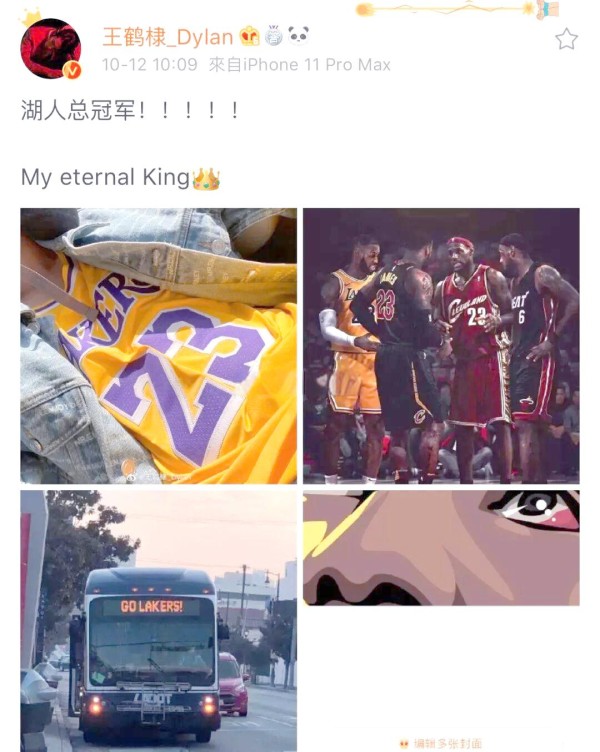Open the four LeBron James jerseys photo
This screenshot has height=752, width=600.
pyautogui.click(x=441, y=346)
